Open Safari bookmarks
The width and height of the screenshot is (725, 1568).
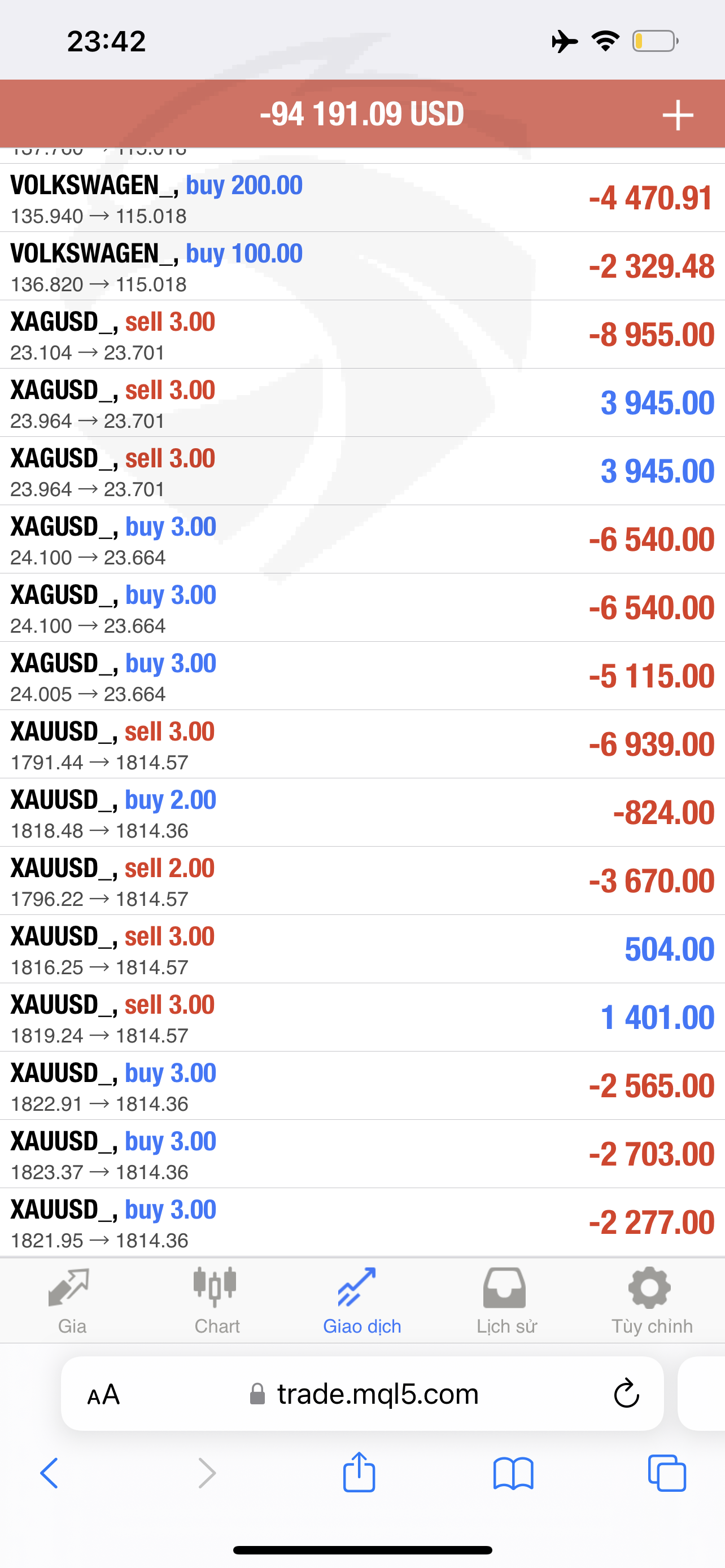point(513,1473)
